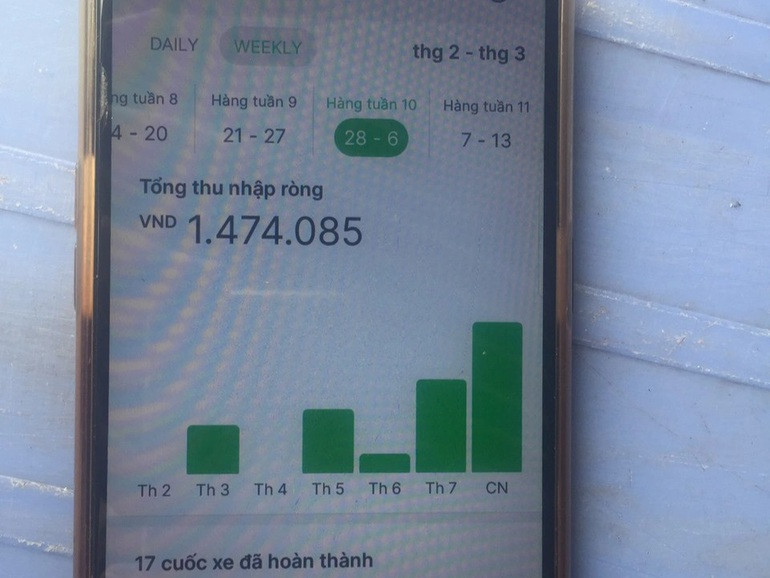Screen dimensions: 770x578
Task: Select the WEEKLY tab
Action: [x=267, y=48]
